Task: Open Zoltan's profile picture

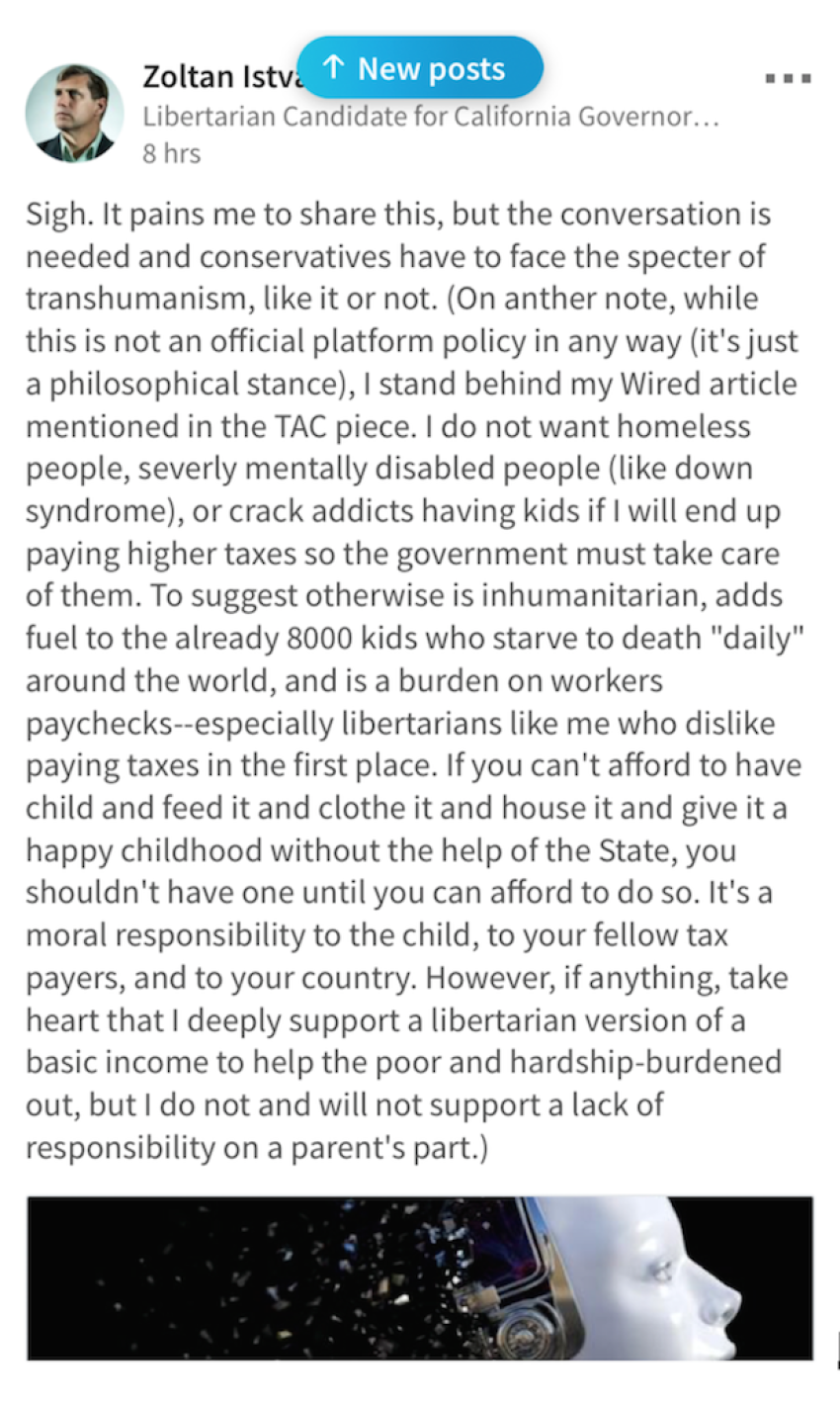Action: pyautogui.click(x=74, y=113)
